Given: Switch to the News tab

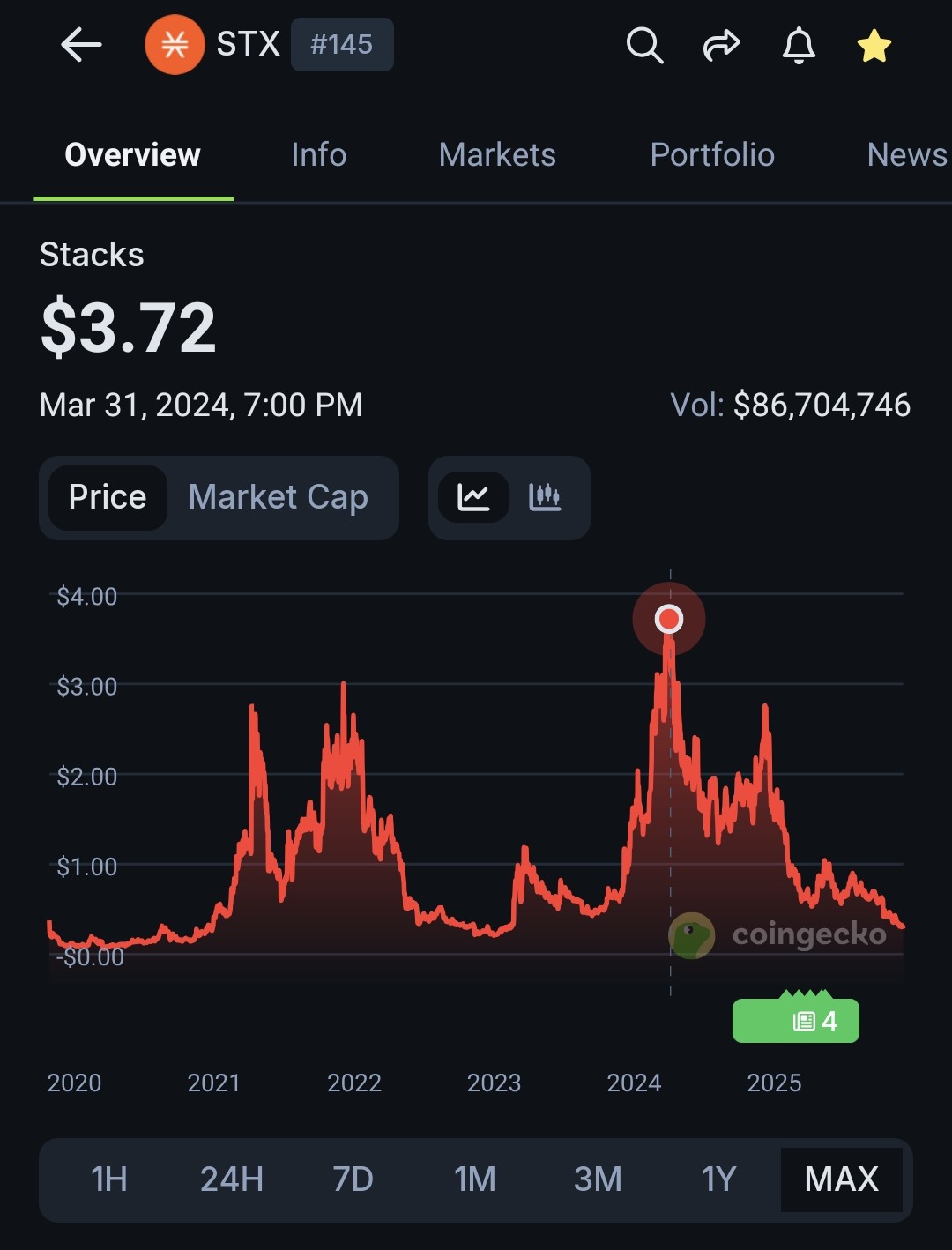Looking at the screenshot, I should (906, 155).
